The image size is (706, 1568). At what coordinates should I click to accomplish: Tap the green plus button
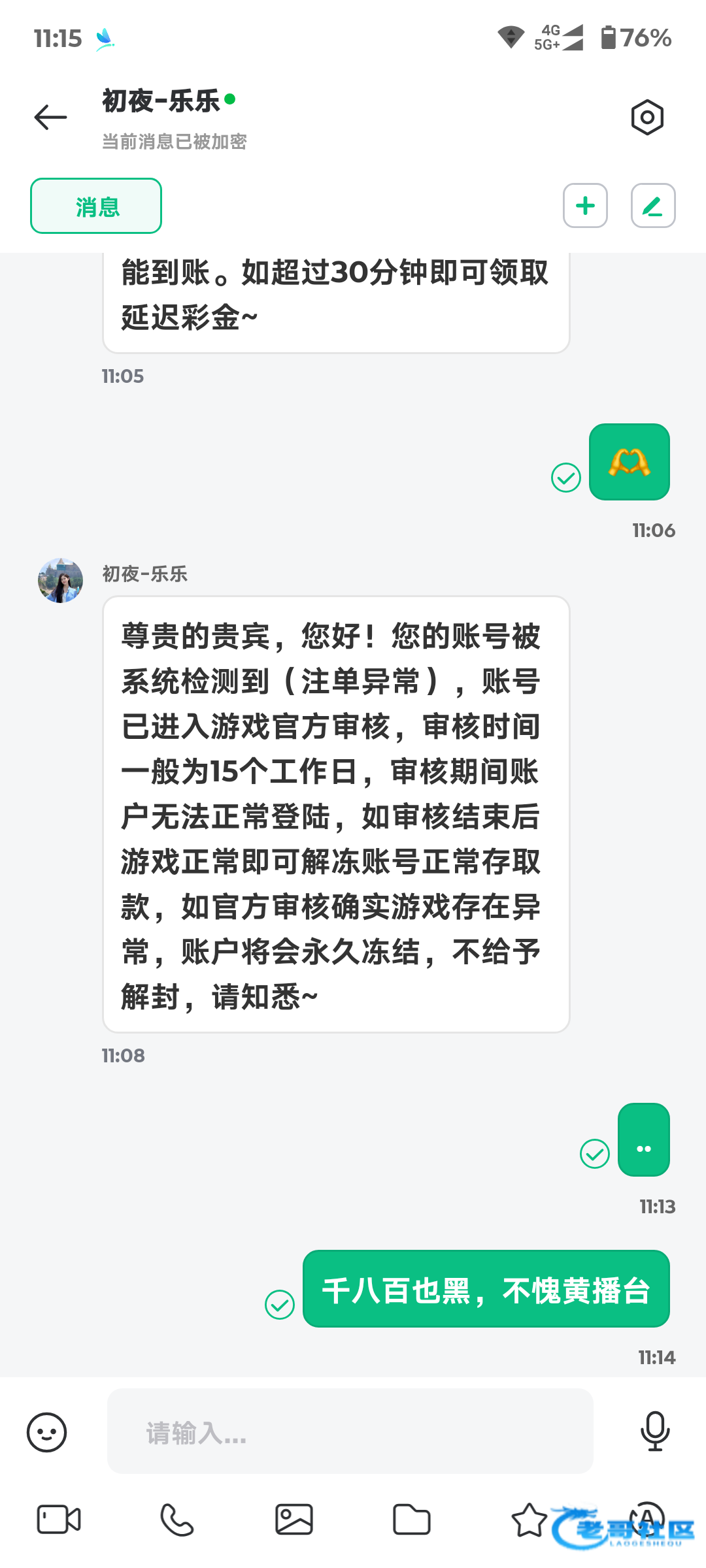coord(585,206)
